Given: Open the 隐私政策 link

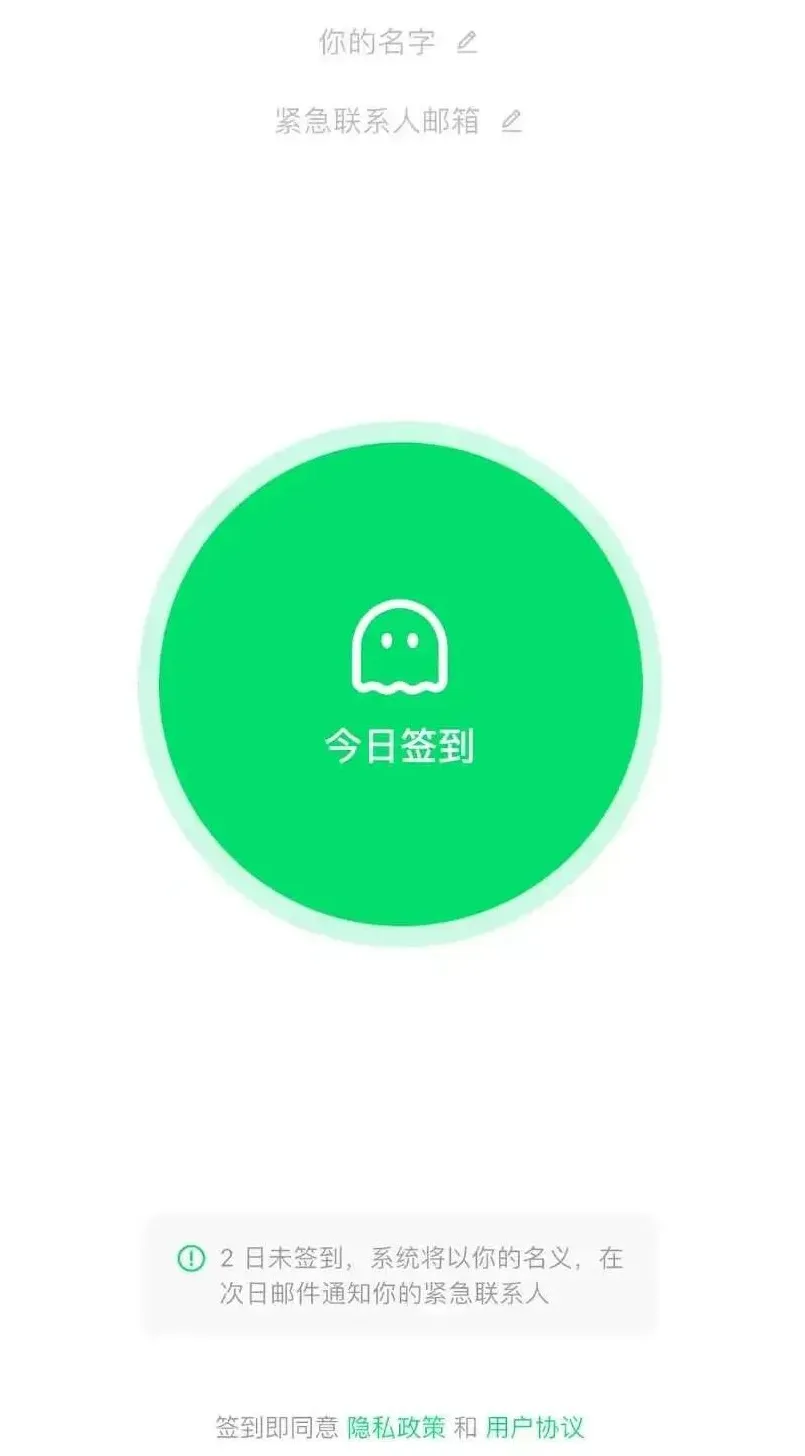Looking at the screenshot, I should [x=396, y=1426].
